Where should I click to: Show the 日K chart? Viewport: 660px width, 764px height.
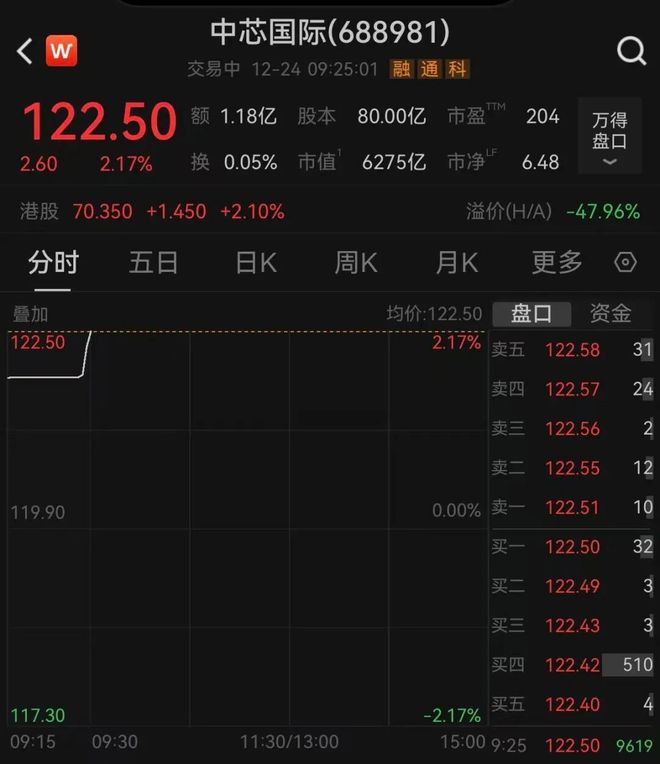(256, 263)
